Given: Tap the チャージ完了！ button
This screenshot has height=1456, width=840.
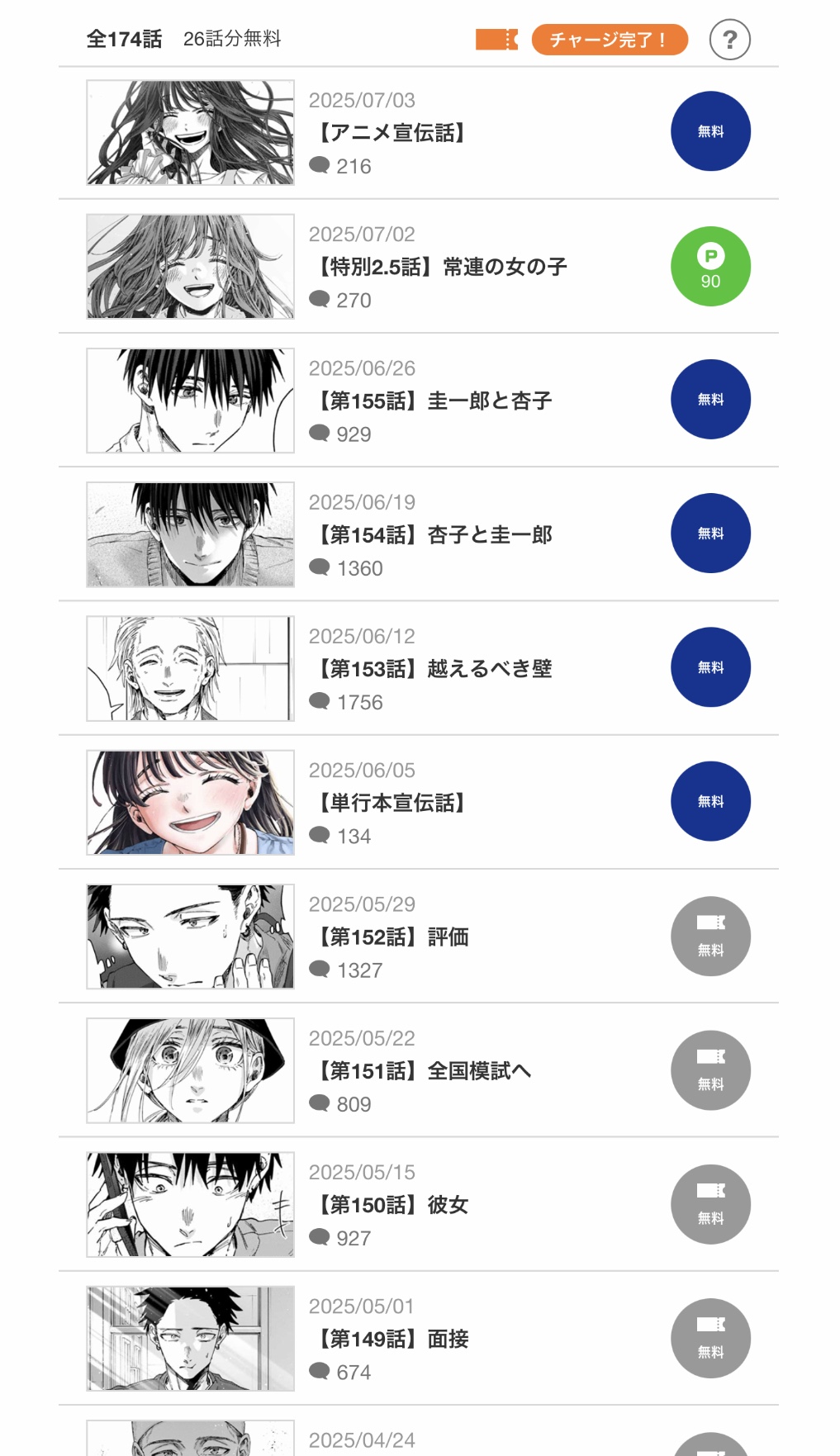Looking at the screenshot, I should pos(610,40).
